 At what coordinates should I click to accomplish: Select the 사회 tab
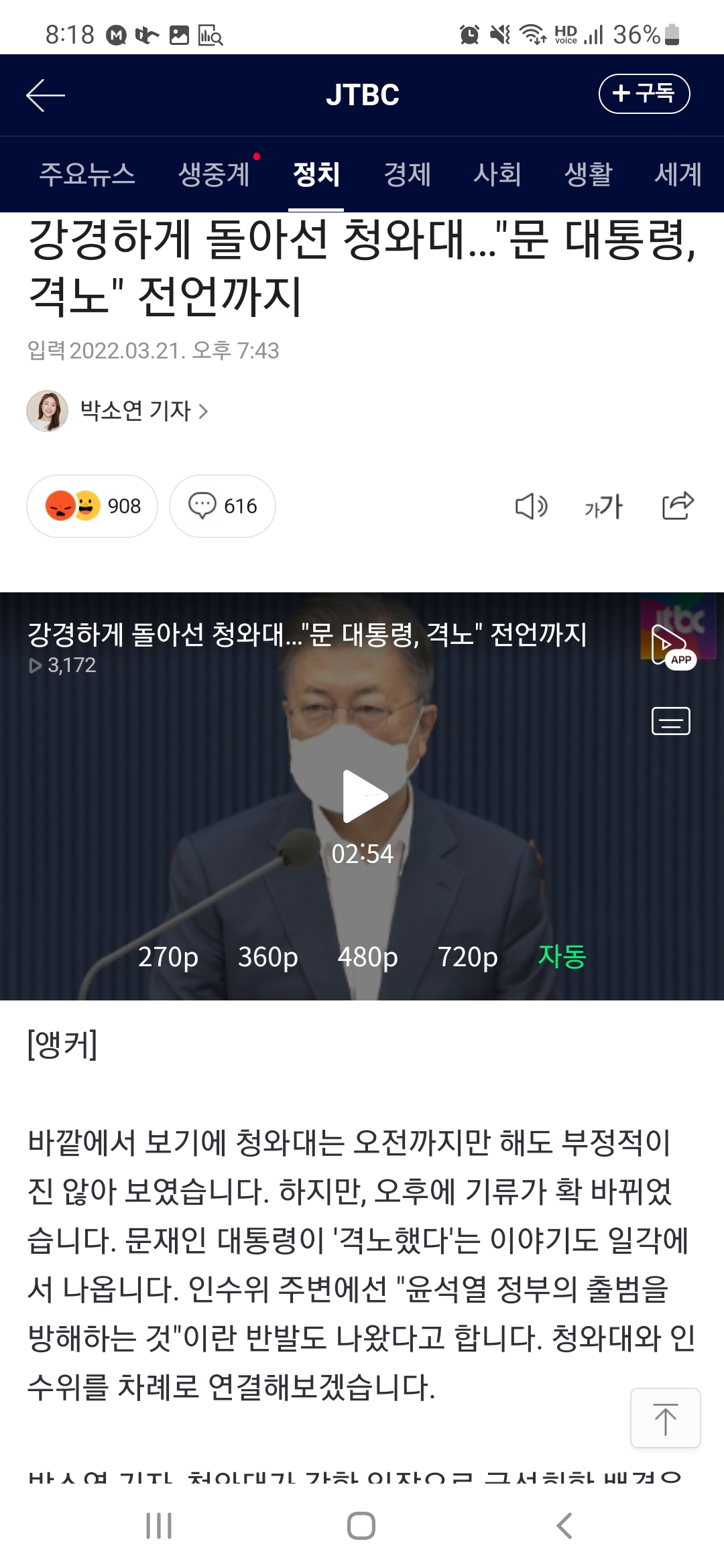pyautogui.click(x=497, y=174)
